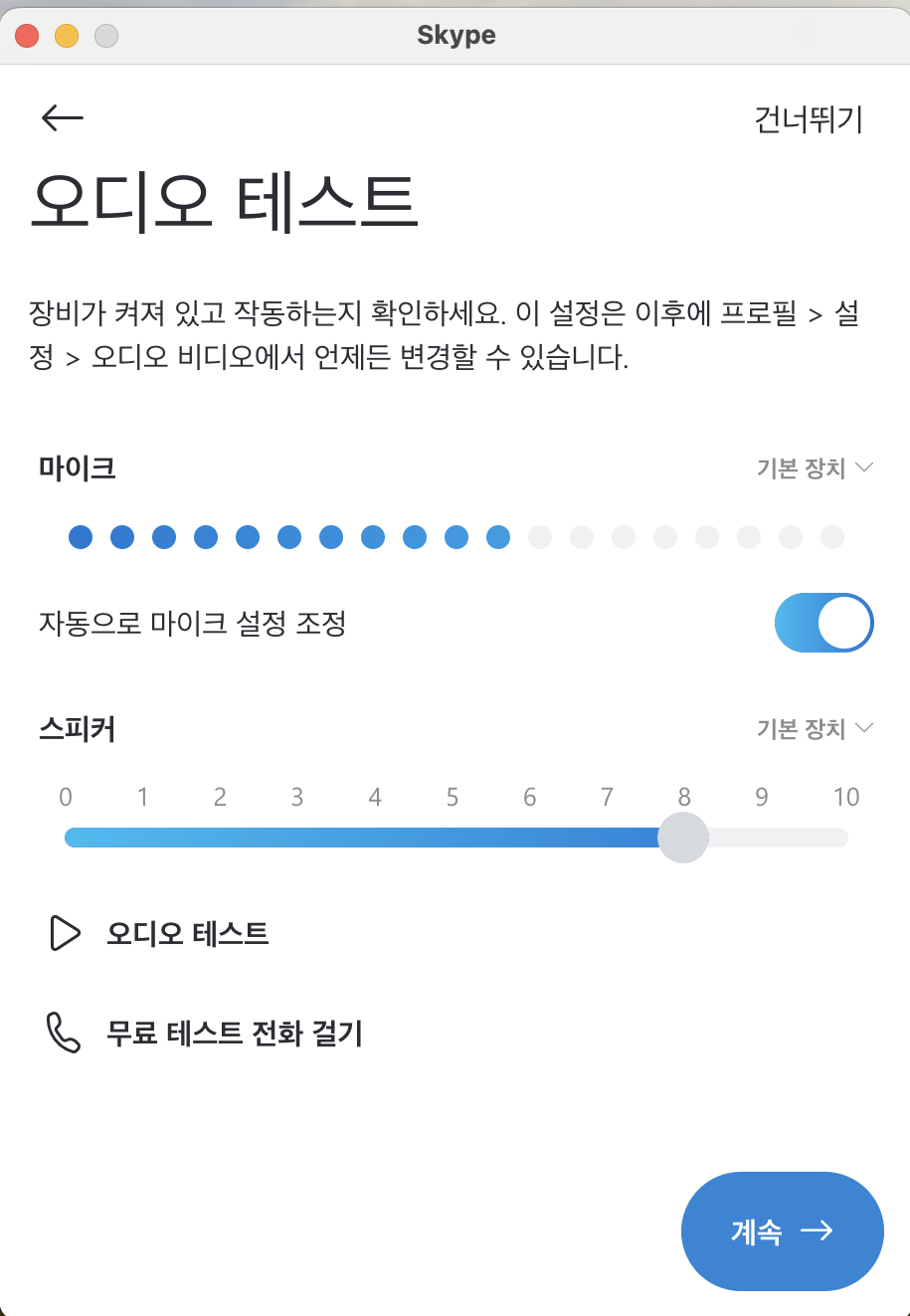Expand the microphone device selector chevron
The image size is (910, 1316).
pos(866,467)
